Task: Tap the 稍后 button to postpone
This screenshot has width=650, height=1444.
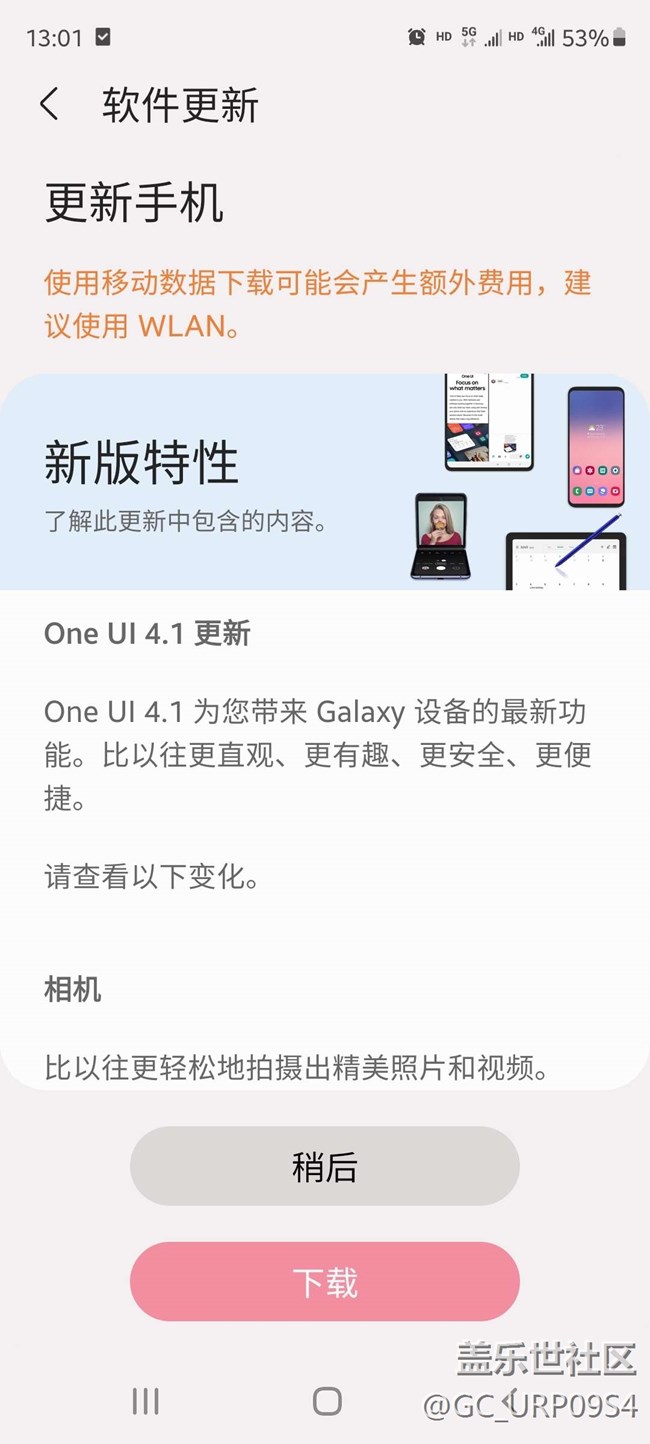Action: tap(324, 1166)
